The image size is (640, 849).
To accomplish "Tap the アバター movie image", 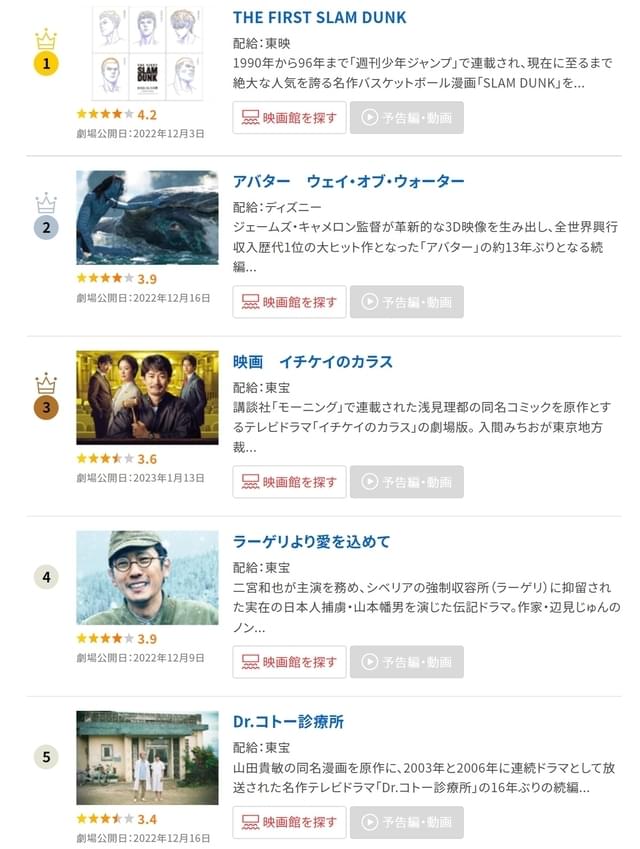I will point(147,217).
